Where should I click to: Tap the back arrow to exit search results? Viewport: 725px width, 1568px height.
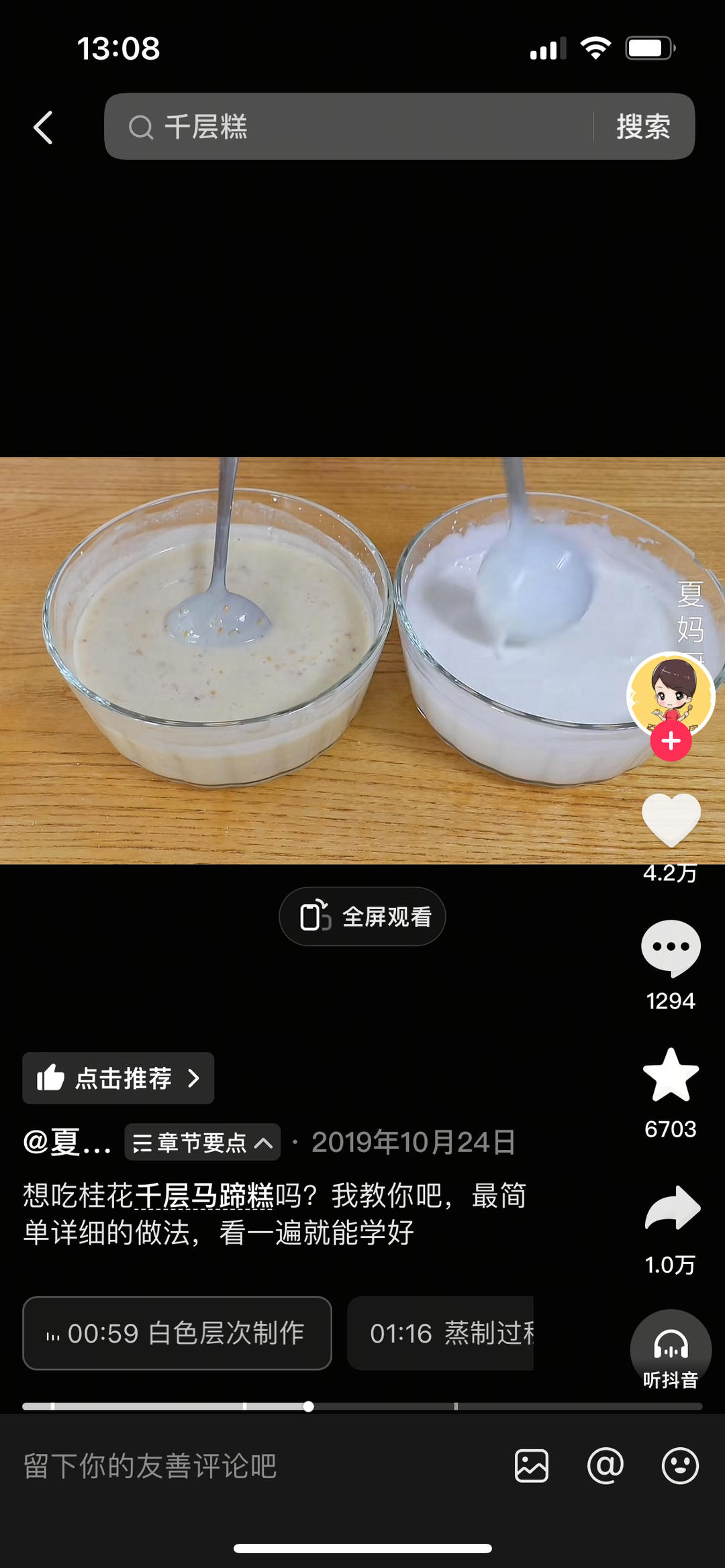click(43, 127)
